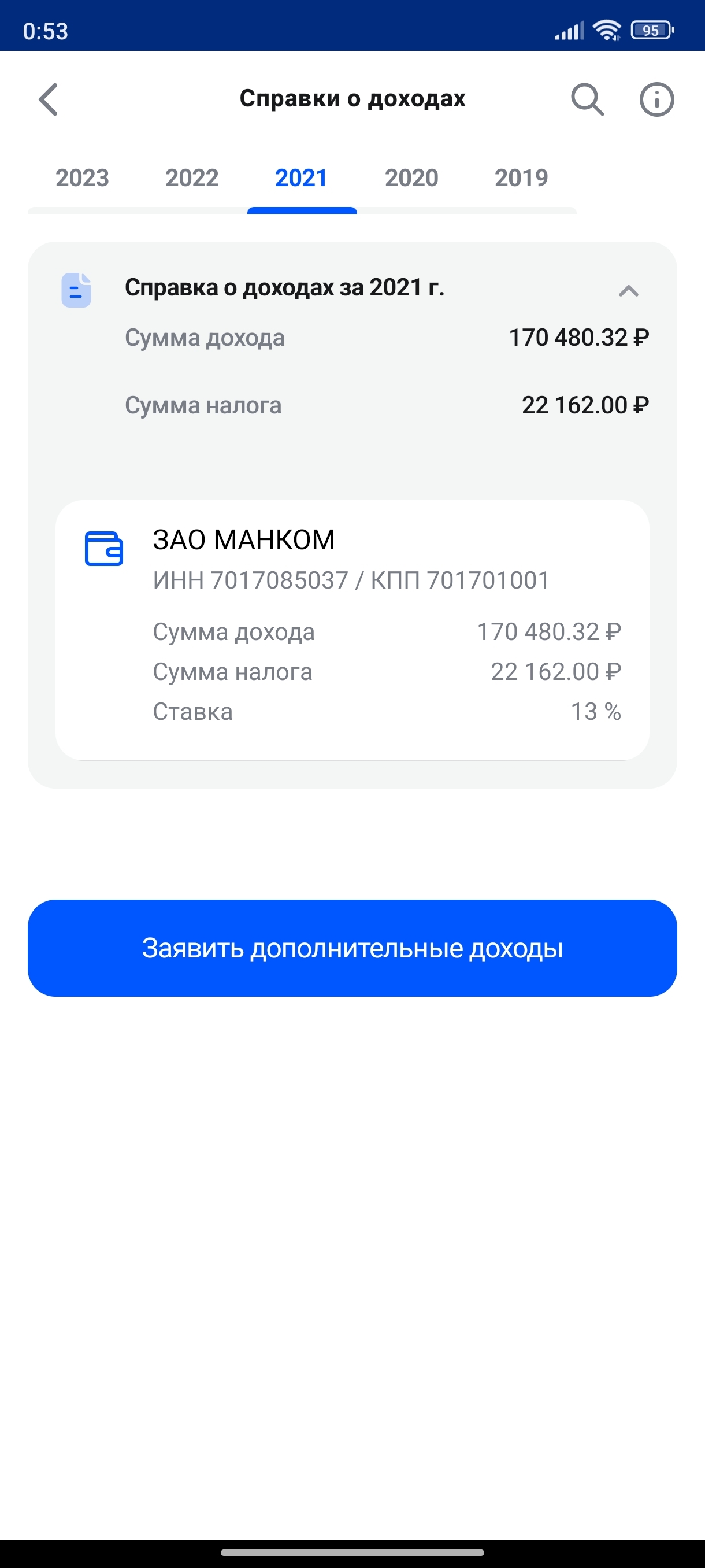Collapse Справка о доходах за 2021 г.
Screen dimensions: 705x1568
(628, 291)
